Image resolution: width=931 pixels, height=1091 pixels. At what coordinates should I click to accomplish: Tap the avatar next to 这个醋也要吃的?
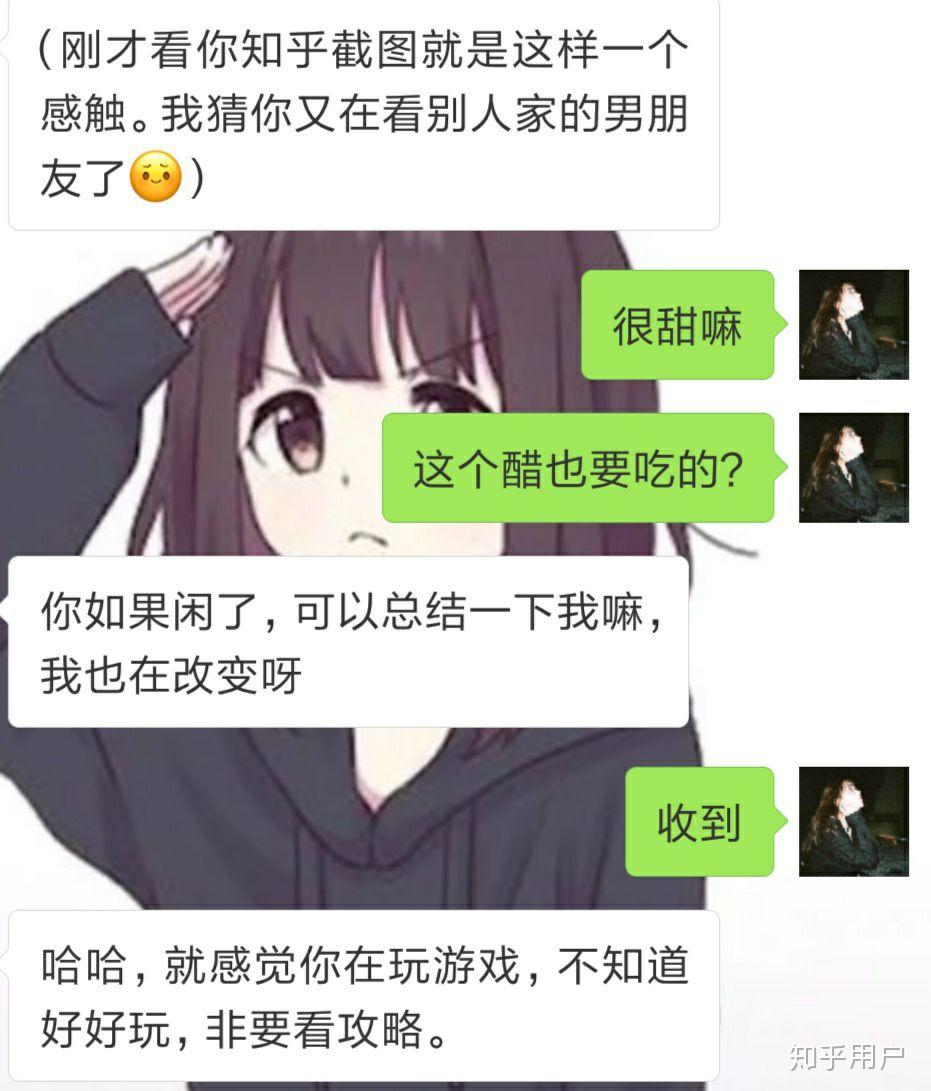tap(853, 467)
